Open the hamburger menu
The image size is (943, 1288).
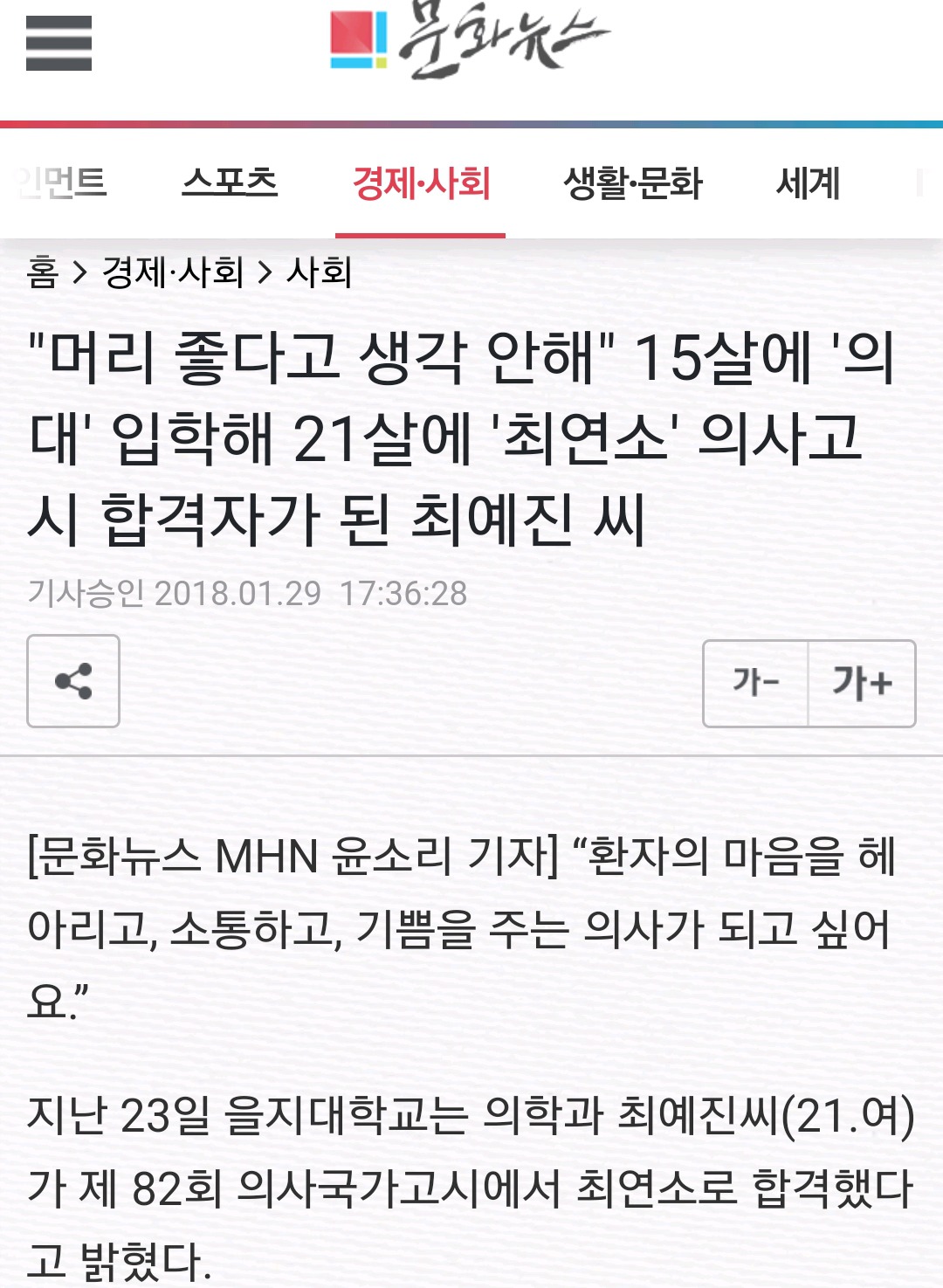pyautogui.click(x=59, y=44)
